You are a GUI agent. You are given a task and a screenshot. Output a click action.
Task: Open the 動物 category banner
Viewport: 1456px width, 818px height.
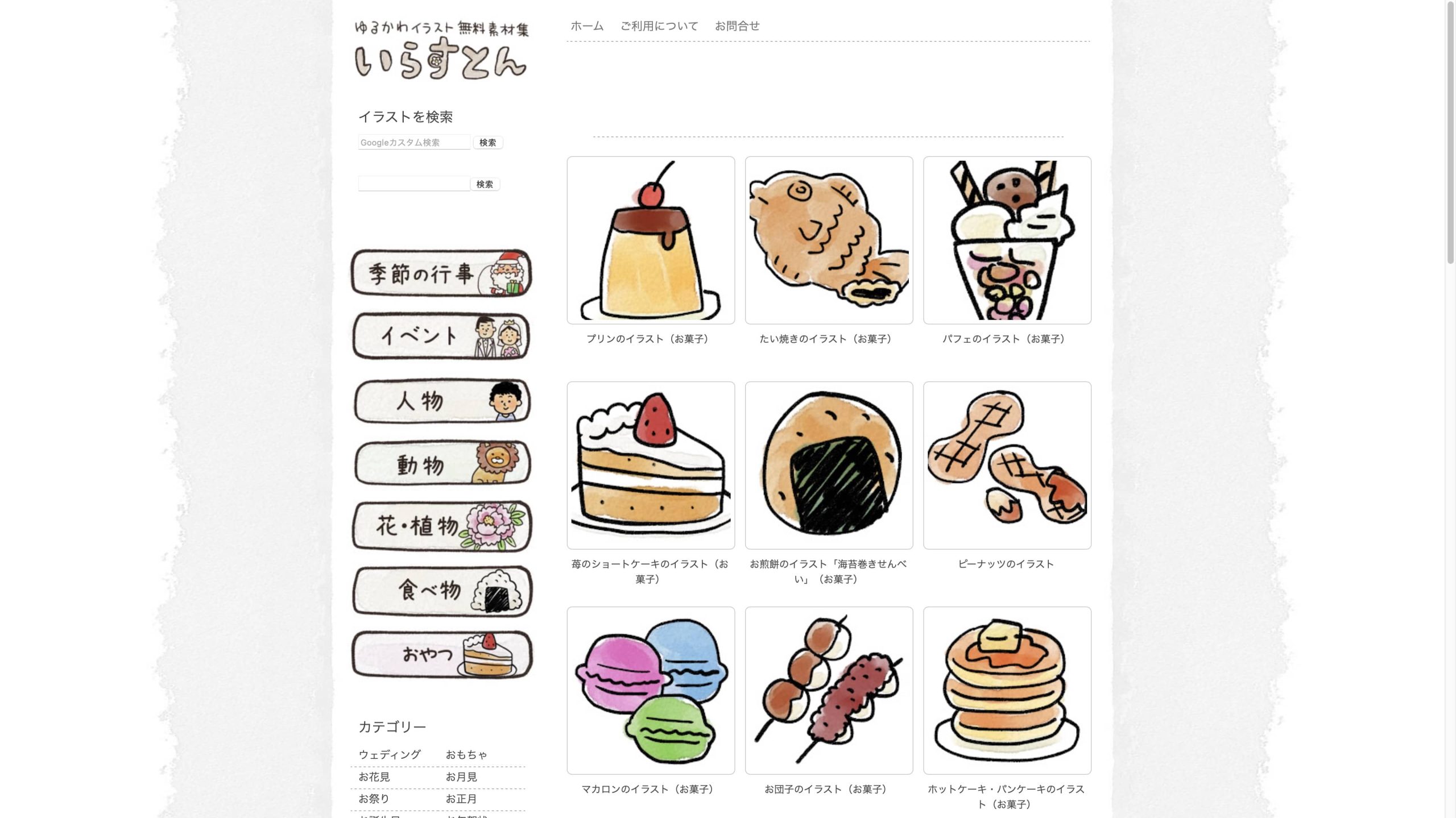coord(441,463)
